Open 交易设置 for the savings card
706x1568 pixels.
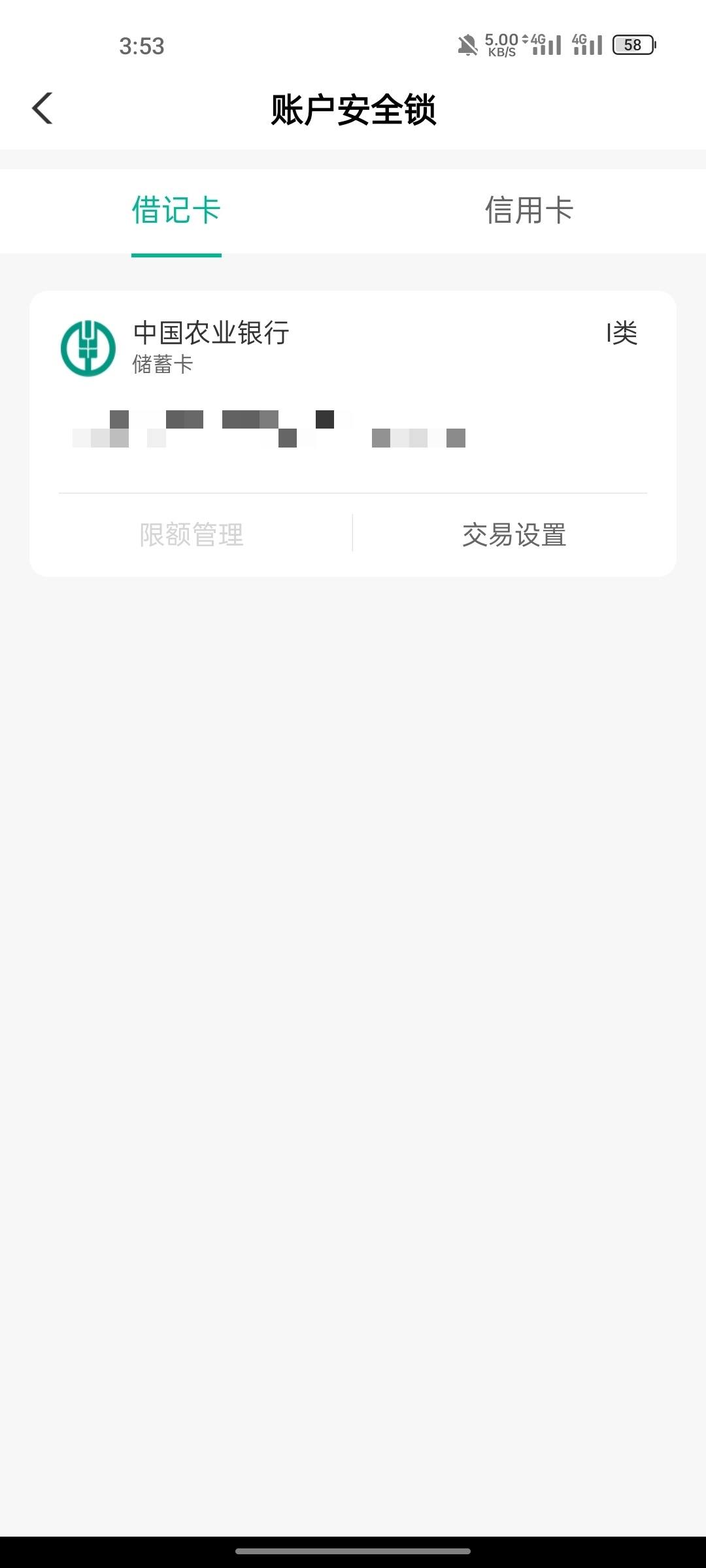[514, 535]
